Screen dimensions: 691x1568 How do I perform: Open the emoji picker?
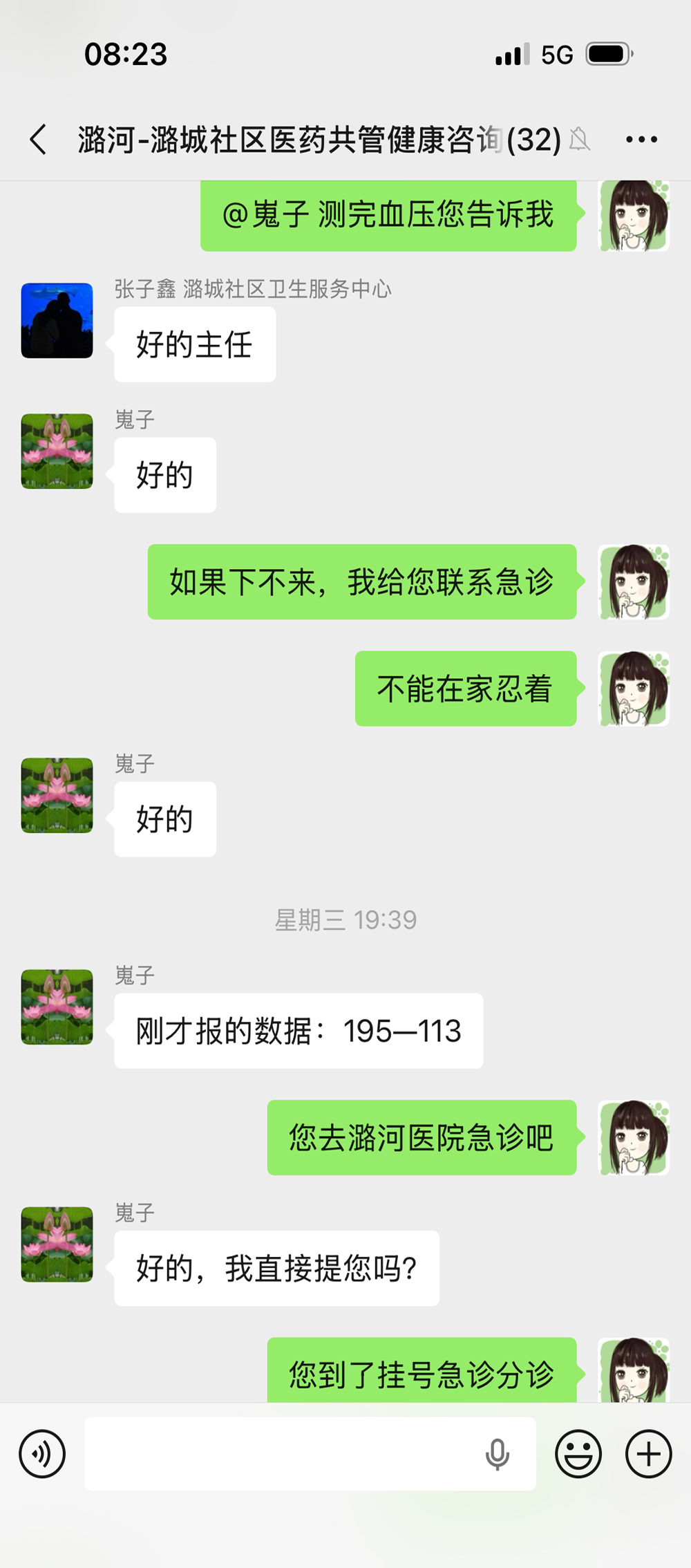coord(578,1454)
